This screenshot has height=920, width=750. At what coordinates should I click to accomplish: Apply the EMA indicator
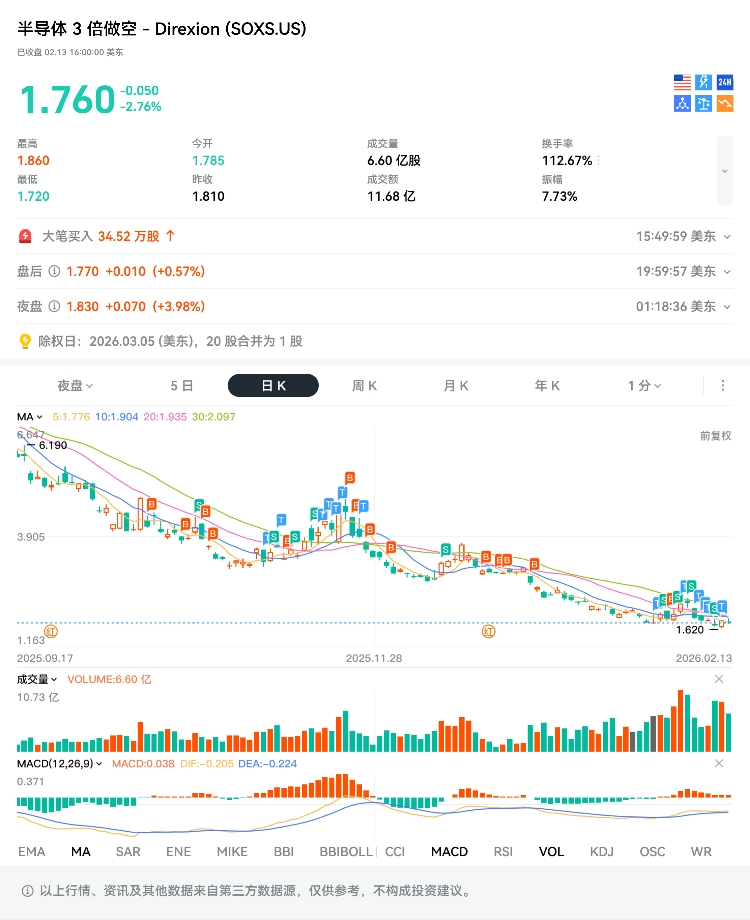(32, 851)
